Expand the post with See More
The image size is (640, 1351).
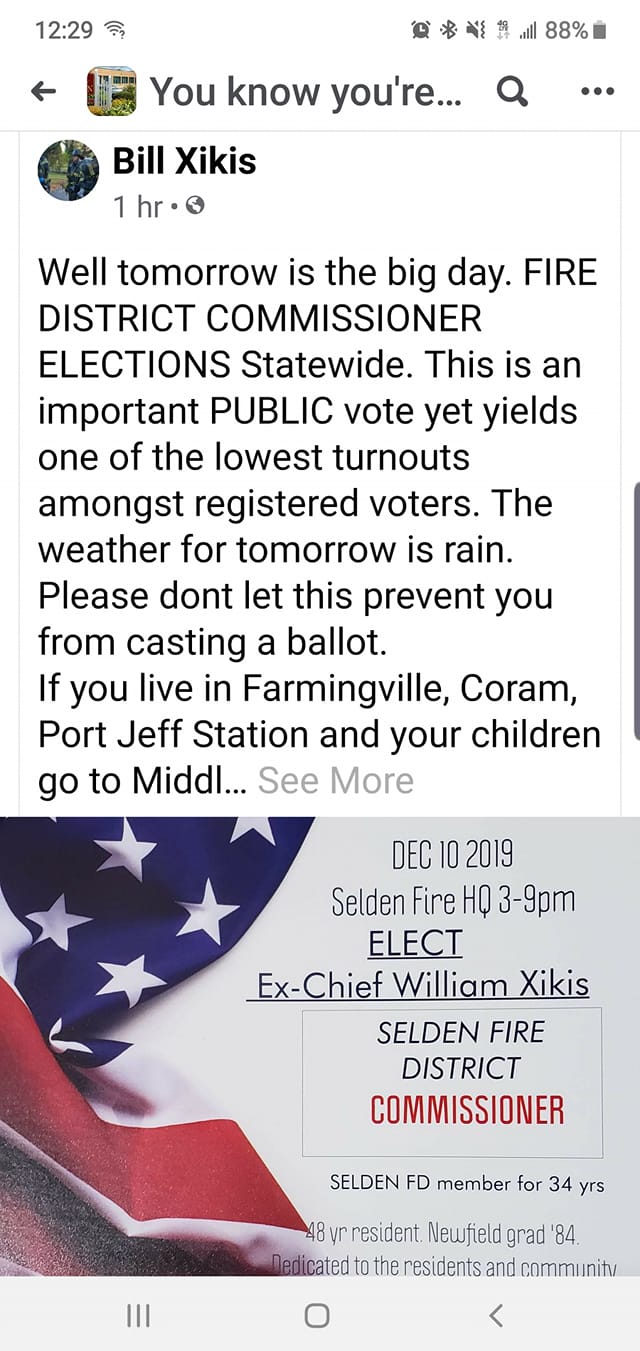tap(335, 780)
